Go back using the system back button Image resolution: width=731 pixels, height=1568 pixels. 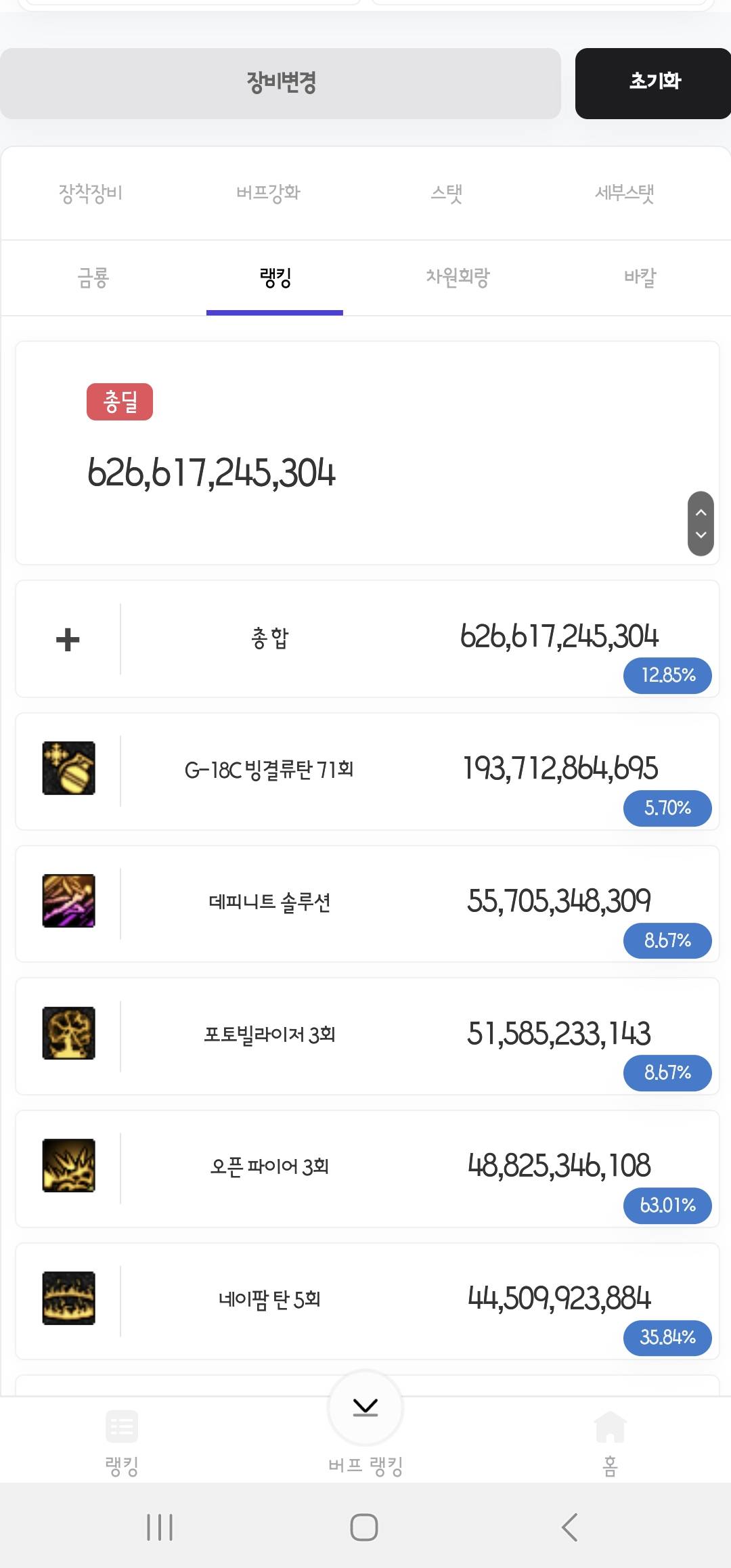(570, 1527)
